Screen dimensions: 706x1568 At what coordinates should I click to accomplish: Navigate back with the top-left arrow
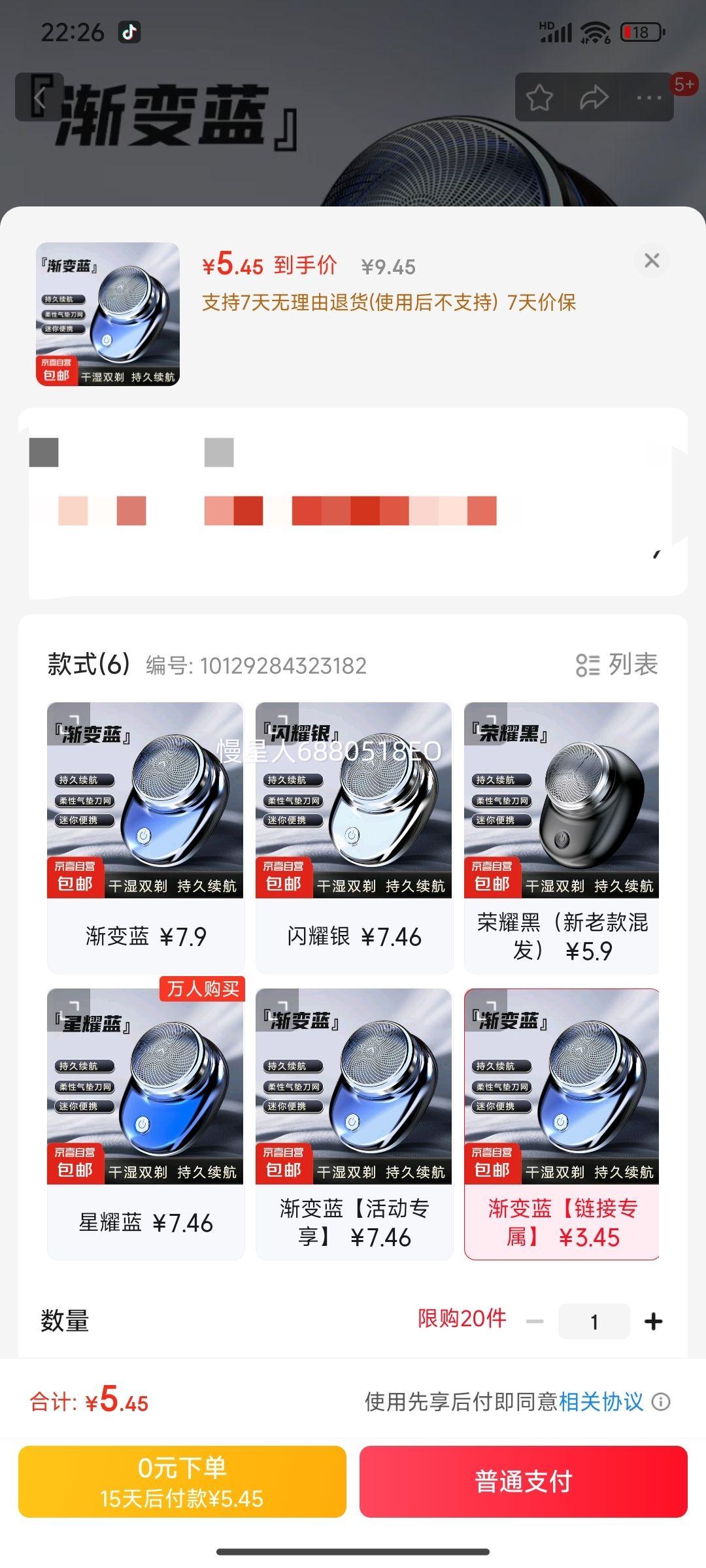[41, 98]
